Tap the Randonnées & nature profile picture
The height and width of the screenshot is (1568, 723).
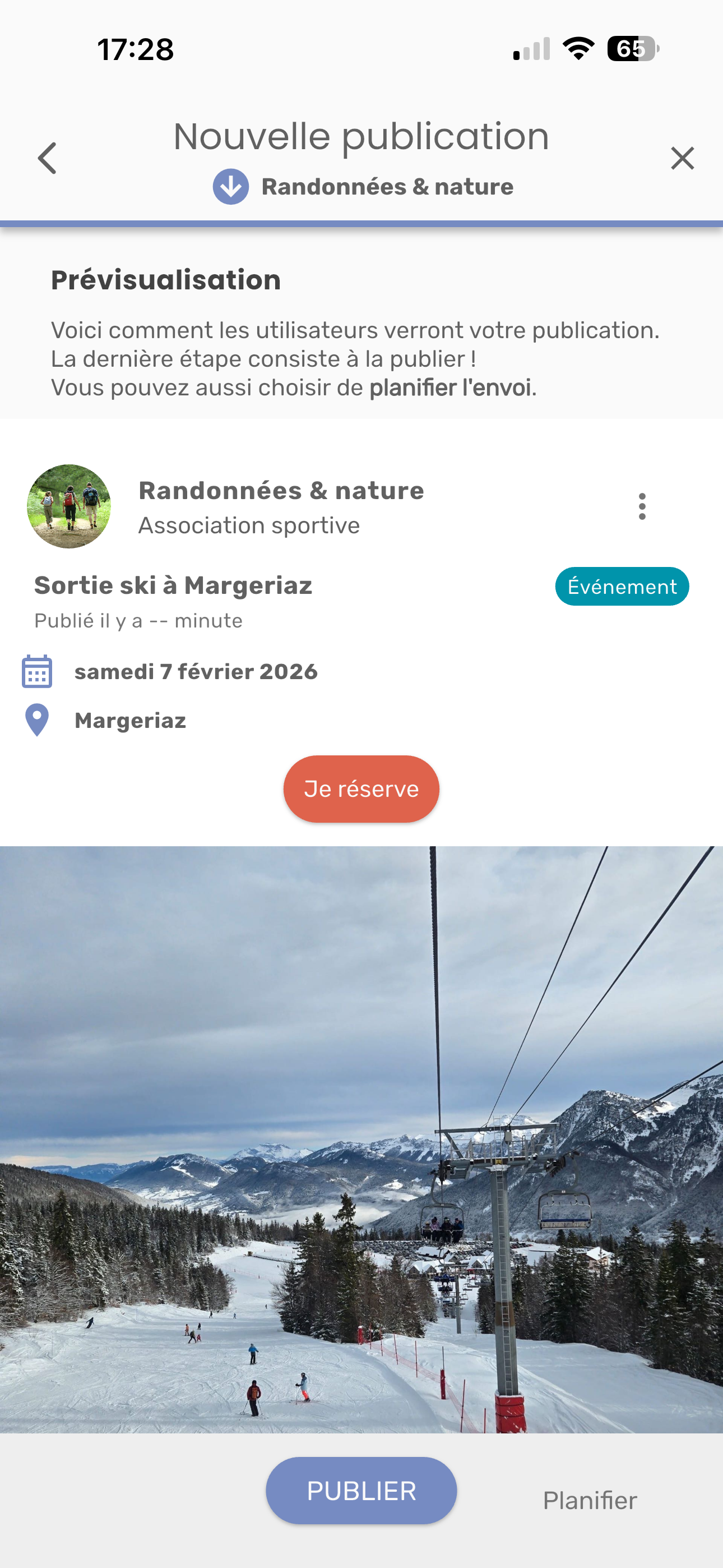point(69,506)
